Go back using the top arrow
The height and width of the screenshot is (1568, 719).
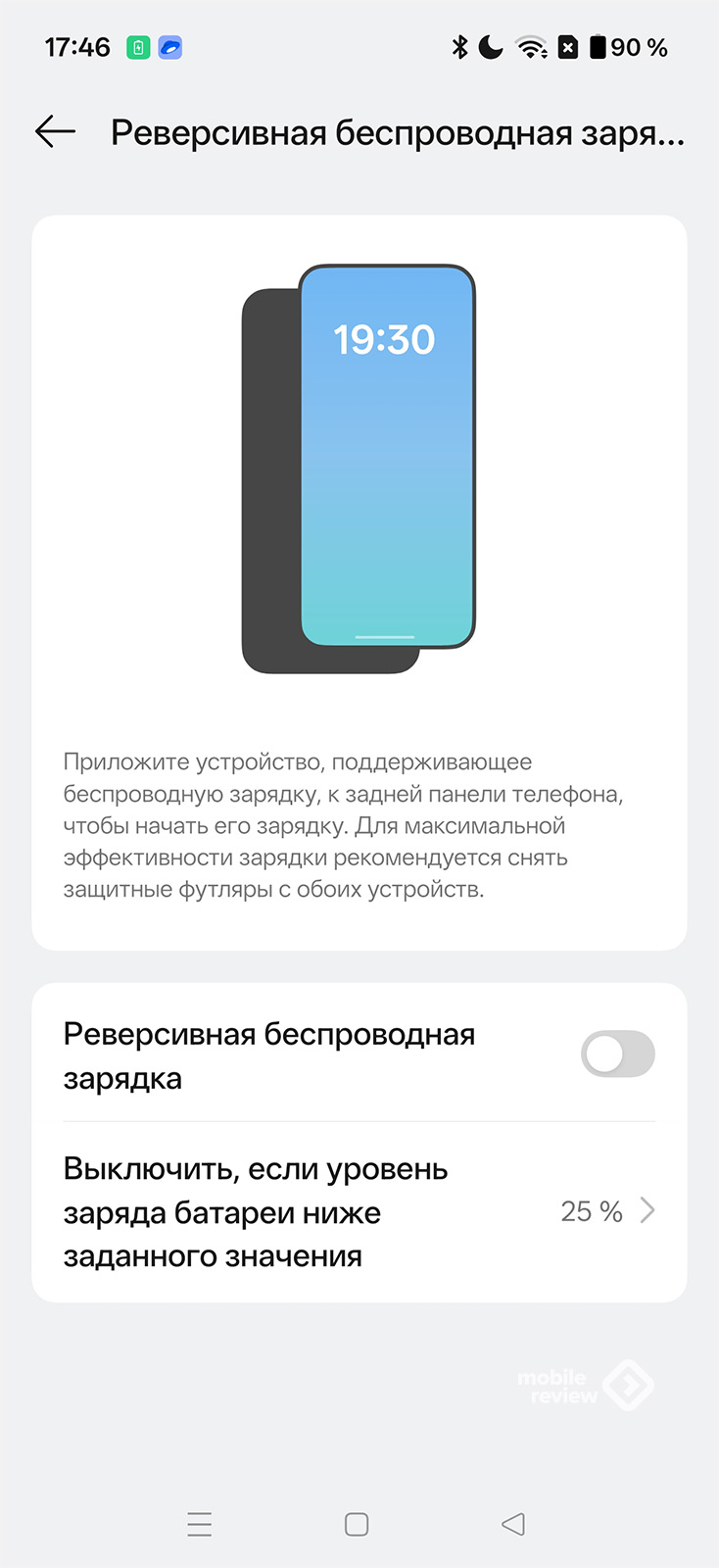pos(55,131)
